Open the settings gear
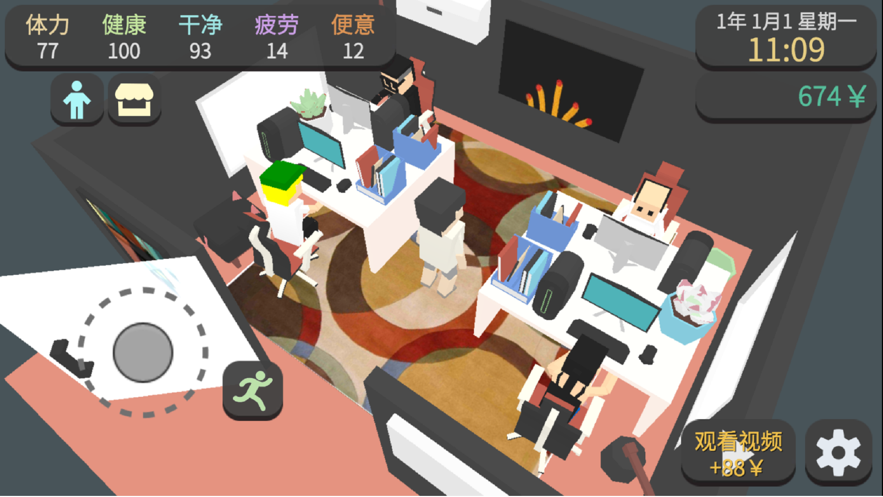This screenshot has height=497, width=883. (x=837, y=454)
